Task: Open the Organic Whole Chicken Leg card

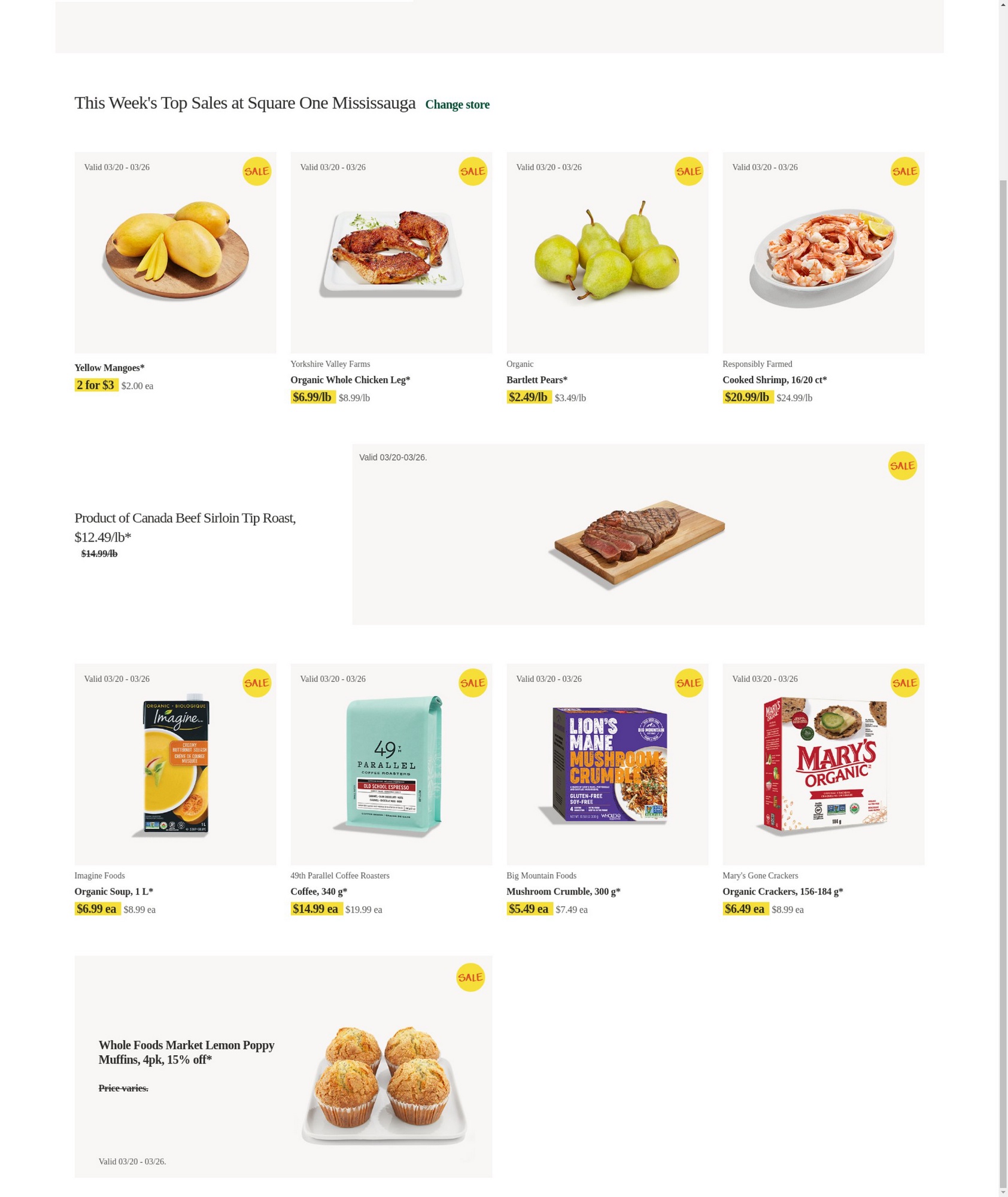Action: pyautogui.click(x=391, y=252)
